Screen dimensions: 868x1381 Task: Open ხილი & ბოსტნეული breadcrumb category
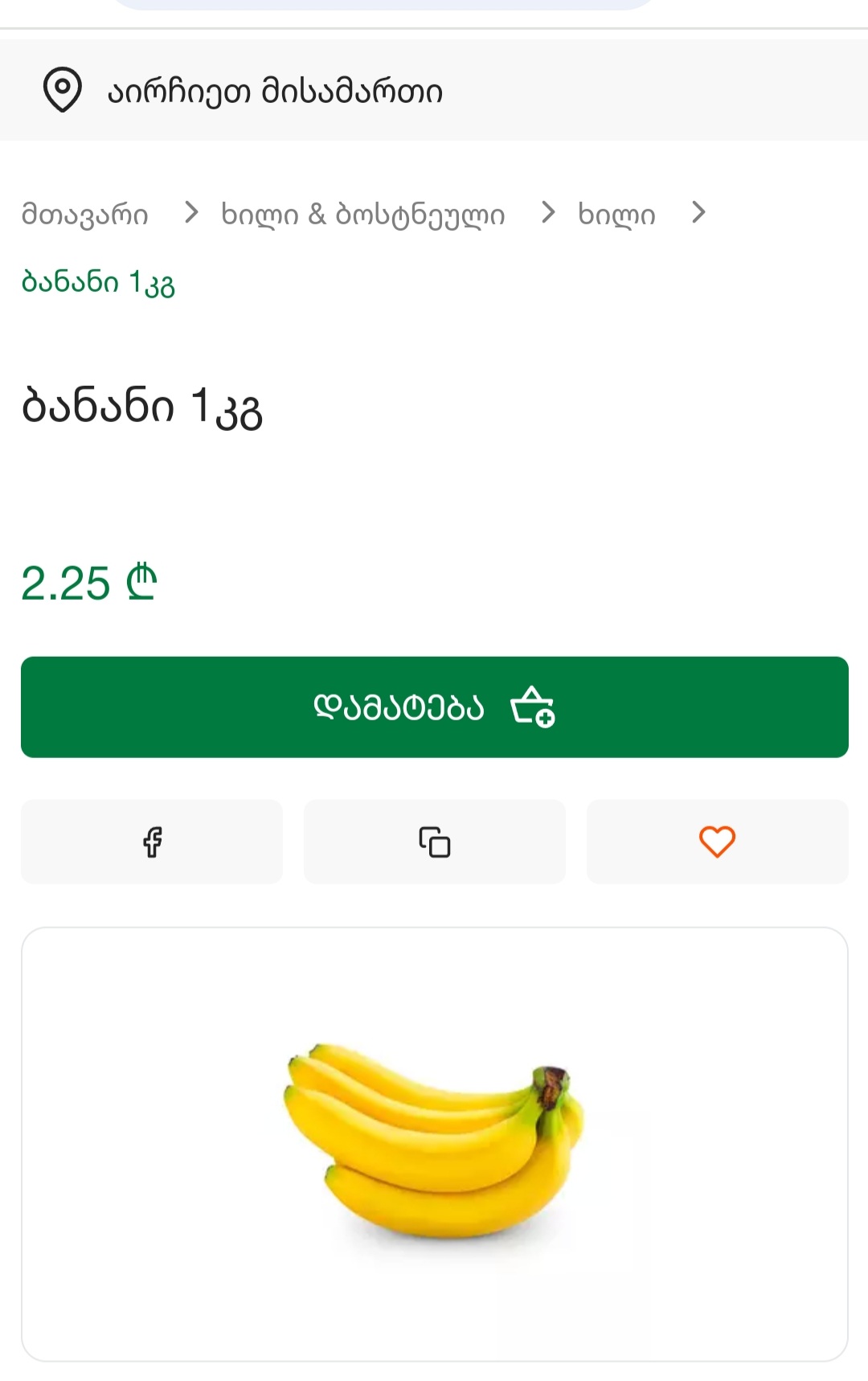click(362, 215)
